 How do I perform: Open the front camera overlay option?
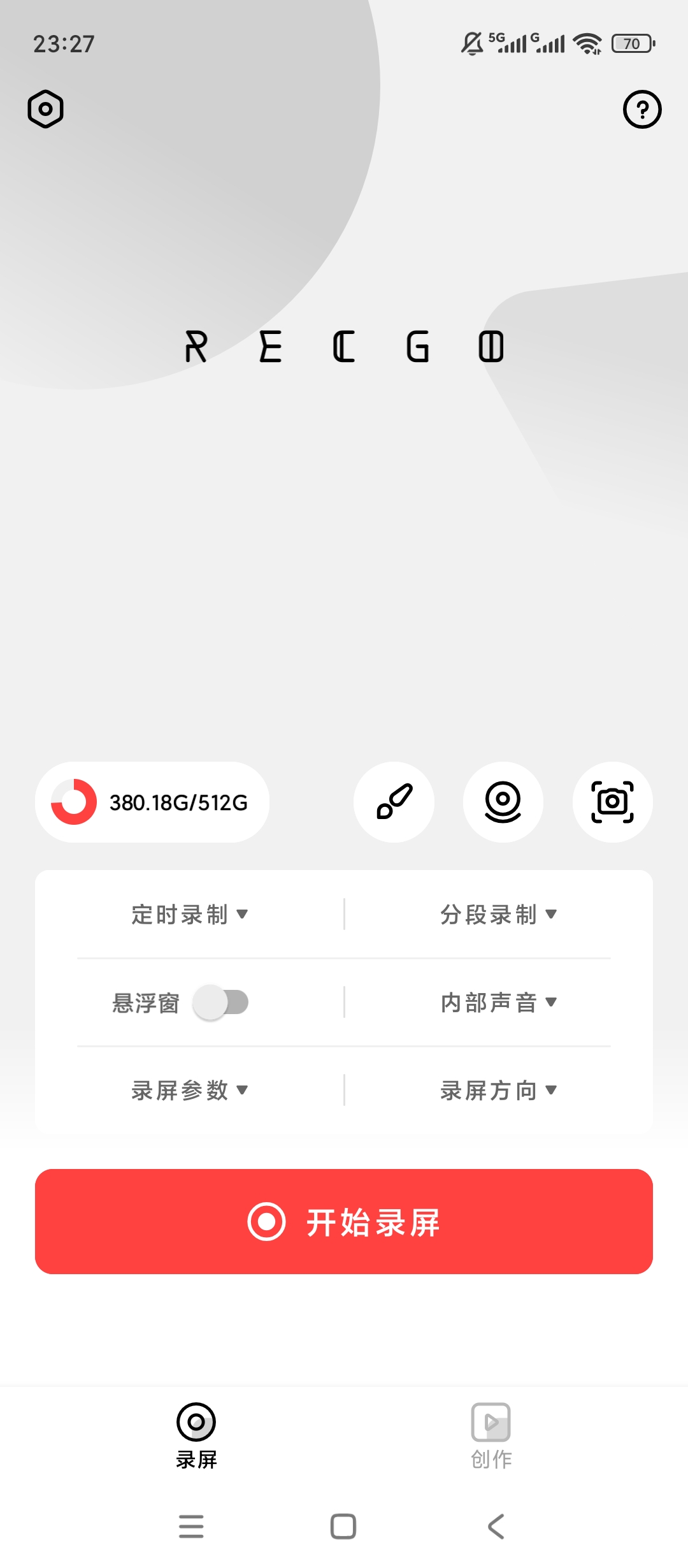pos(503,802)
